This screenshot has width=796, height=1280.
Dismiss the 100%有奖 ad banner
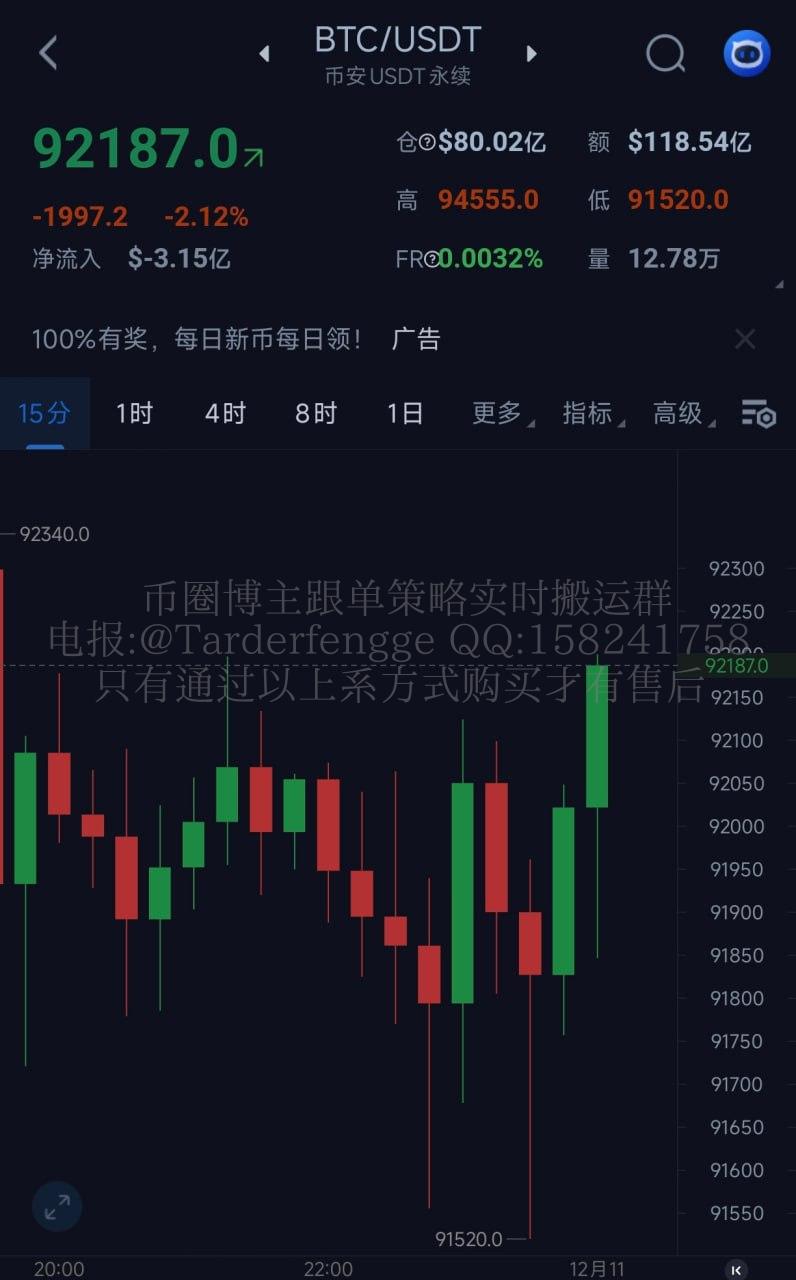745,339
